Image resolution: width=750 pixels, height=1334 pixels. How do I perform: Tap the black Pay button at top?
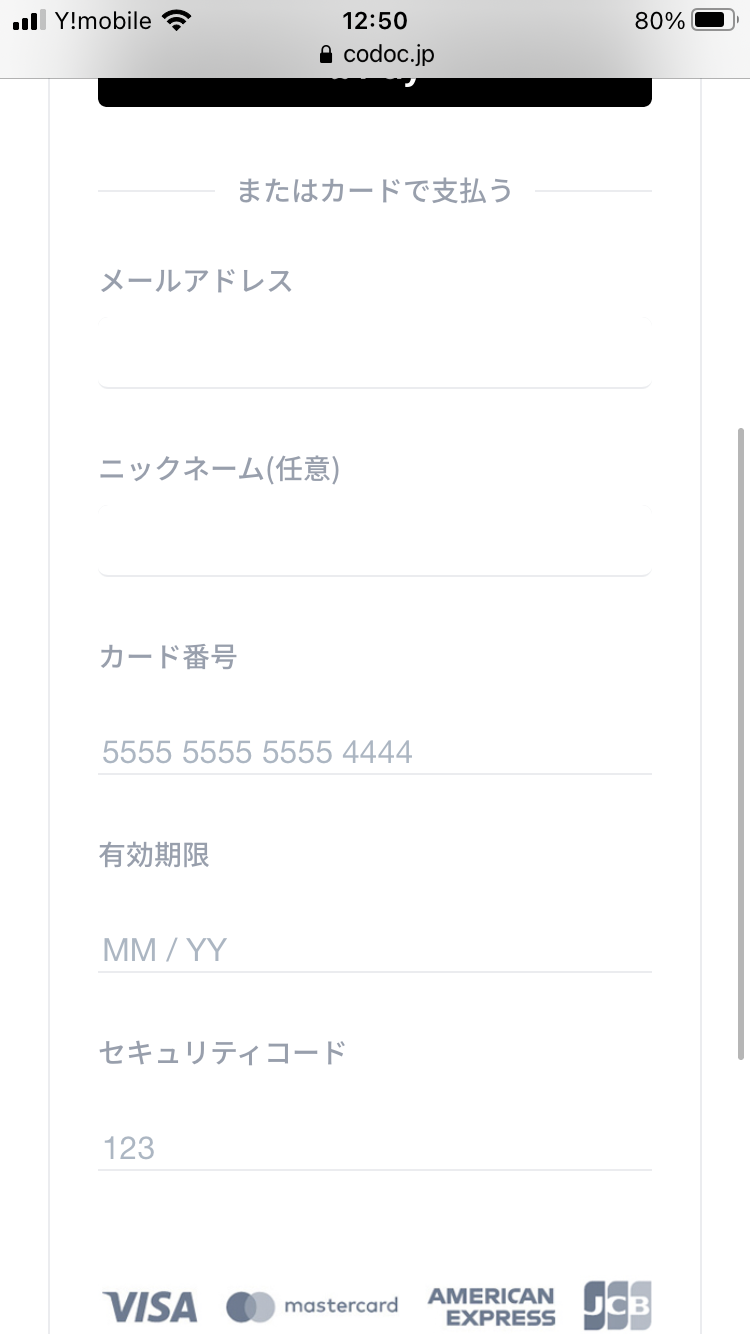click(375, 91)
